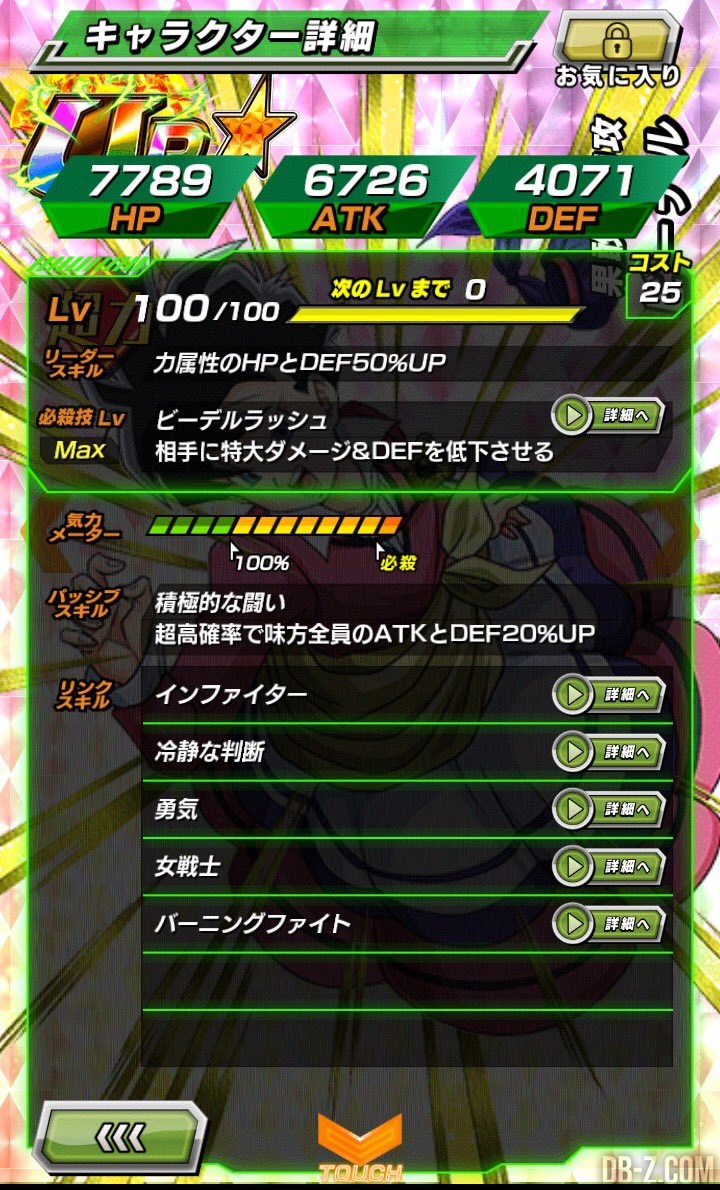Screen dimensions: 720x1190
Task: Go back with the green arrow button
Action: coord(121,1138)
